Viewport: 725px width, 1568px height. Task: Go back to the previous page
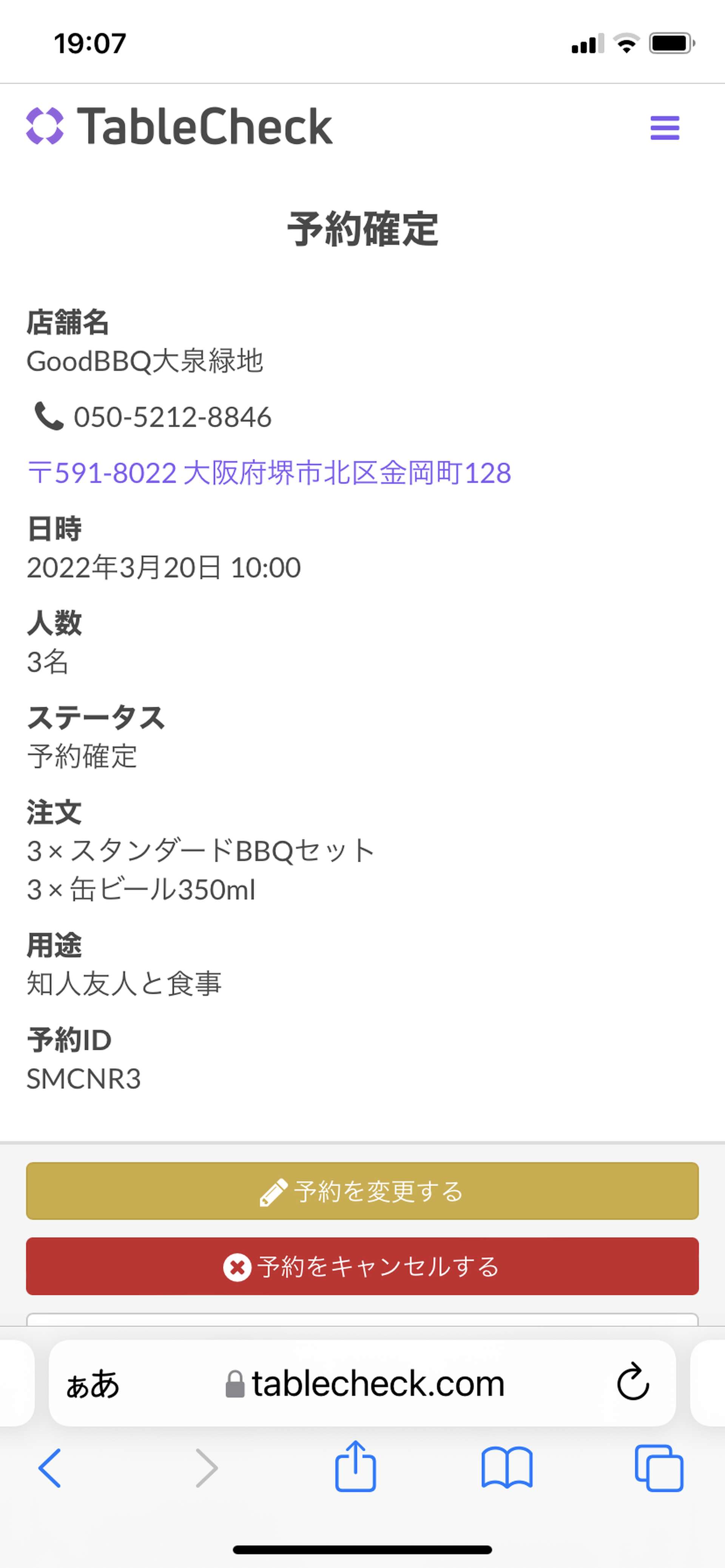(50, 1468)
